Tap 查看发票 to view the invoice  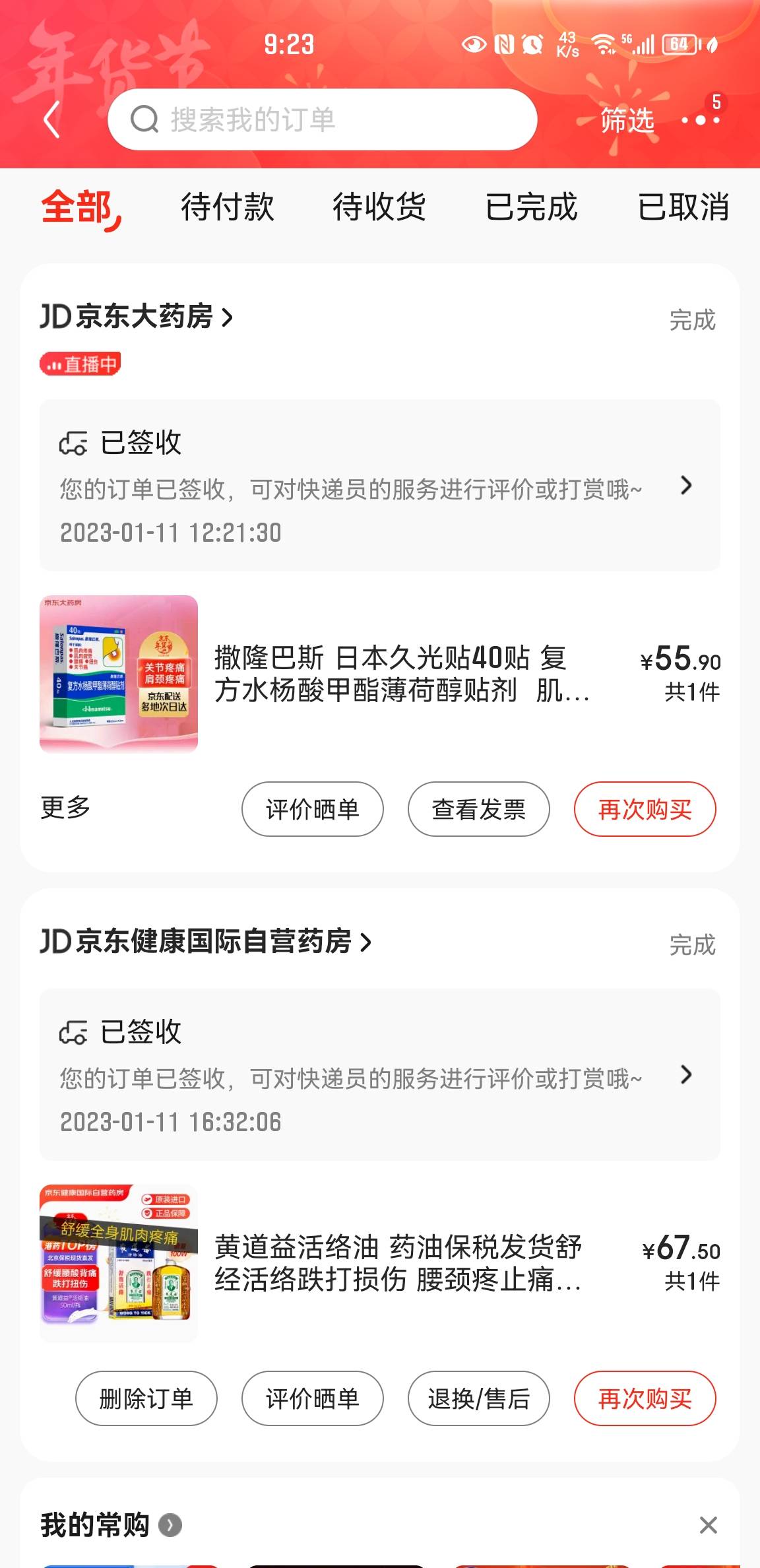tap(479, 809)
